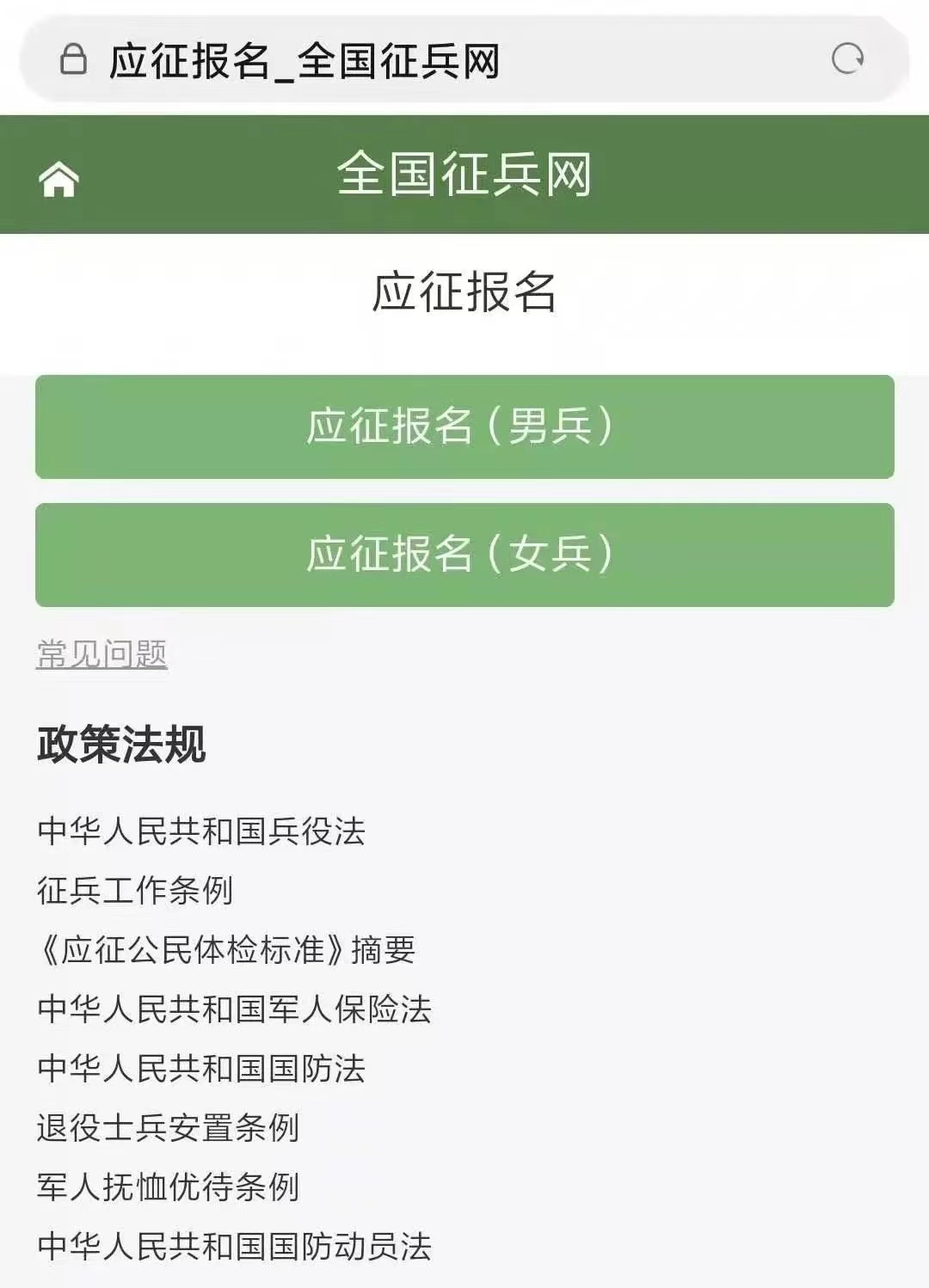
Task: Read 中华人民共和国军人保险法
Action: (x=234, y=1009)
